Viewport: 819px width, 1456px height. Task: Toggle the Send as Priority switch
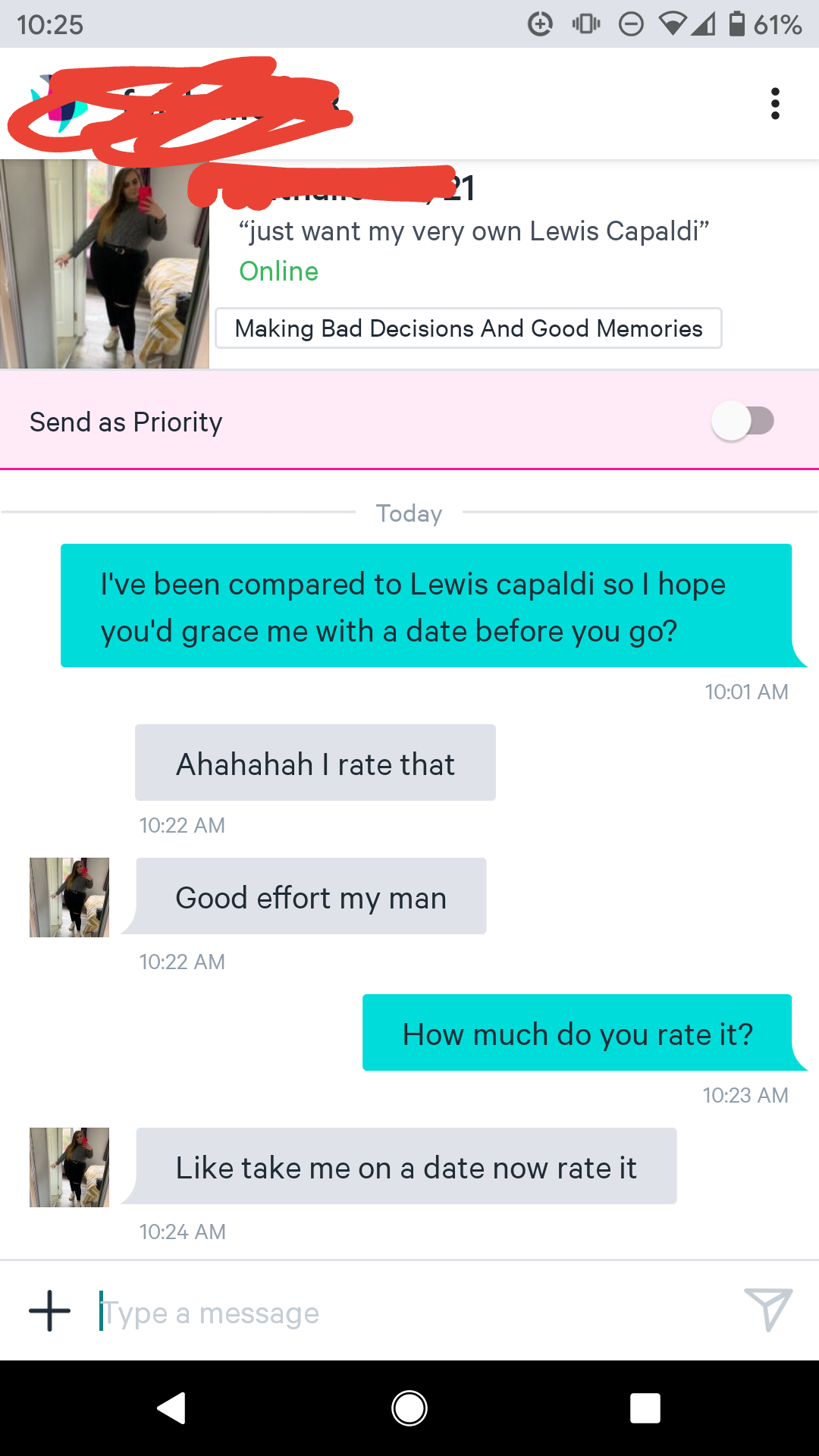pos(742,421)
